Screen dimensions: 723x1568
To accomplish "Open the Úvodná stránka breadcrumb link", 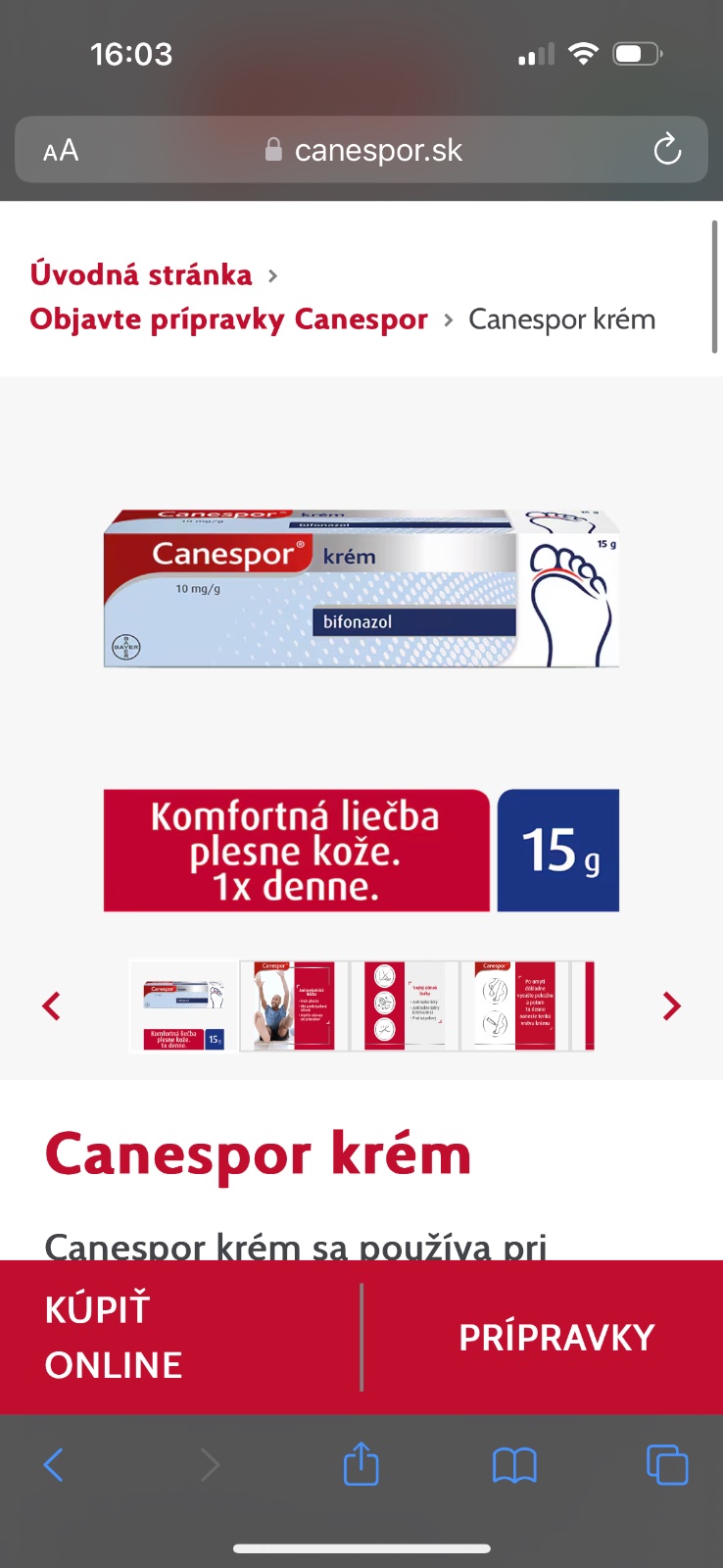I will coord(141,274).
